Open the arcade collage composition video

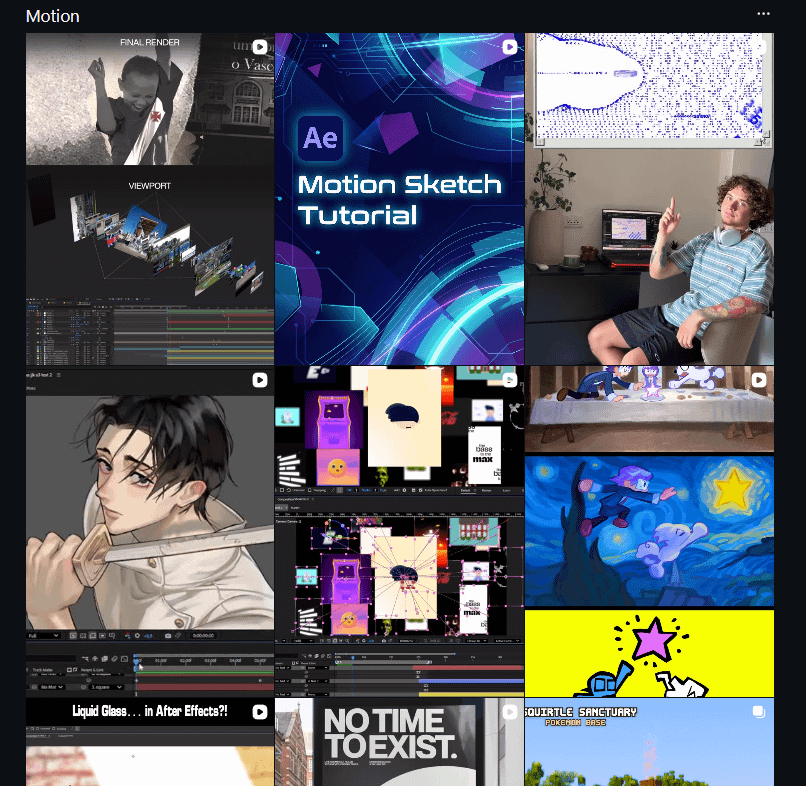coord(399,532)
